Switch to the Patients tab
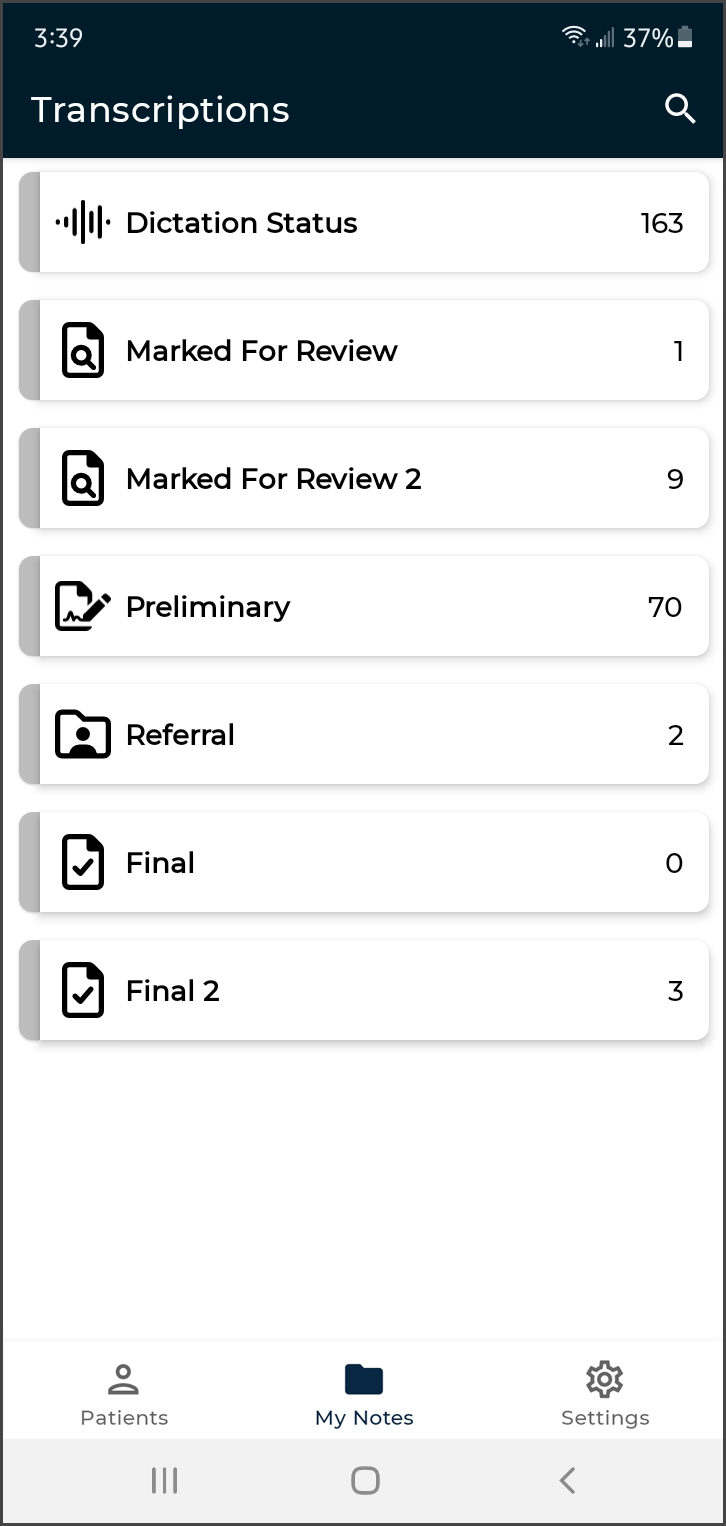Viewport: 726px width, 1526px height. (124, 1394)
